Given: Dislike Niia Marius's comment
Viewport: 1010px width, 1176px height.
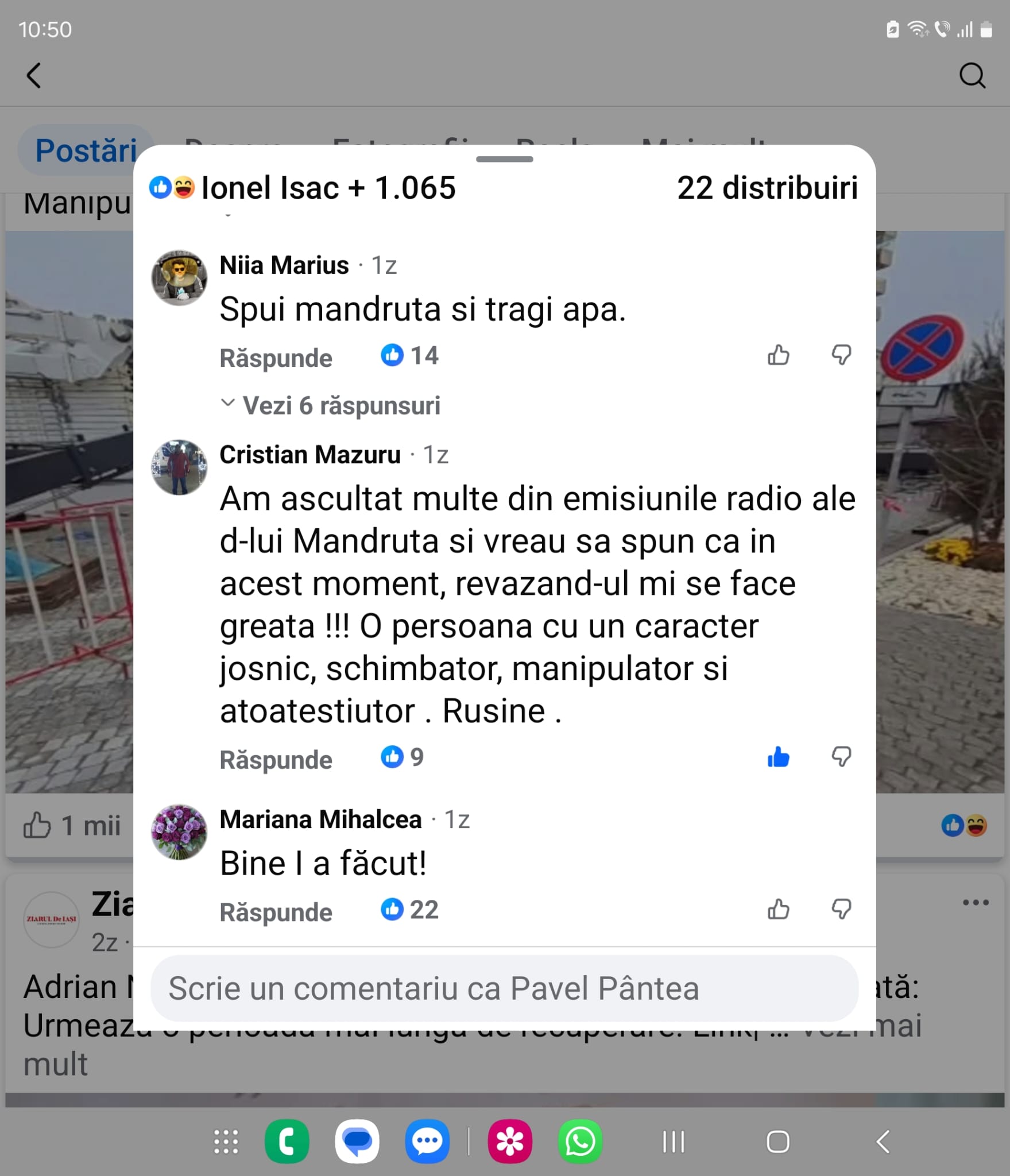Looking at the screenshot, I should [841, 355].
